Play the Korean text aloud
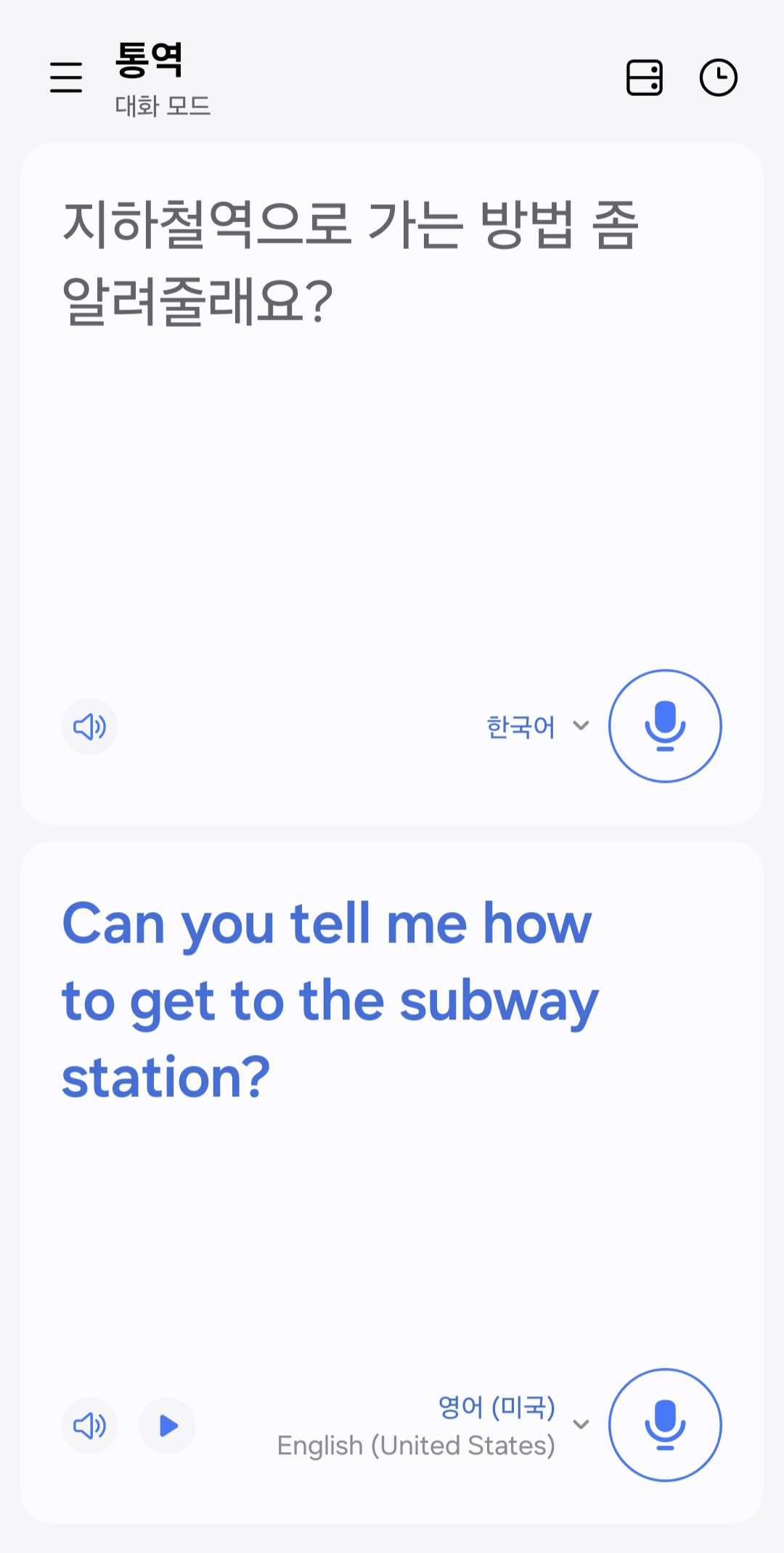 coord(89,727)
